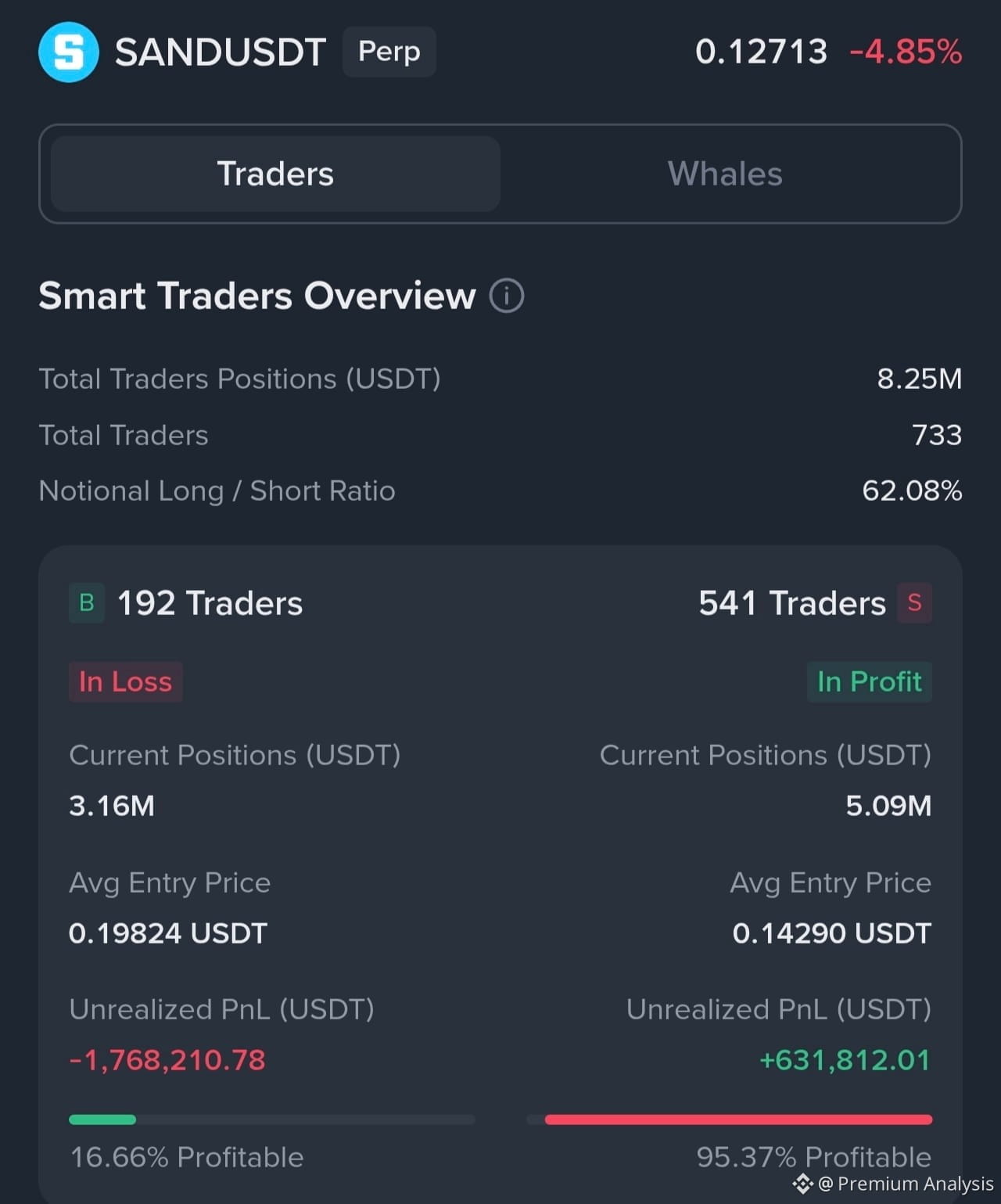Click the green B buyers badge icon
Image resolution: width=1001 pixels, height=1204 pixels.
click(86, 602)
